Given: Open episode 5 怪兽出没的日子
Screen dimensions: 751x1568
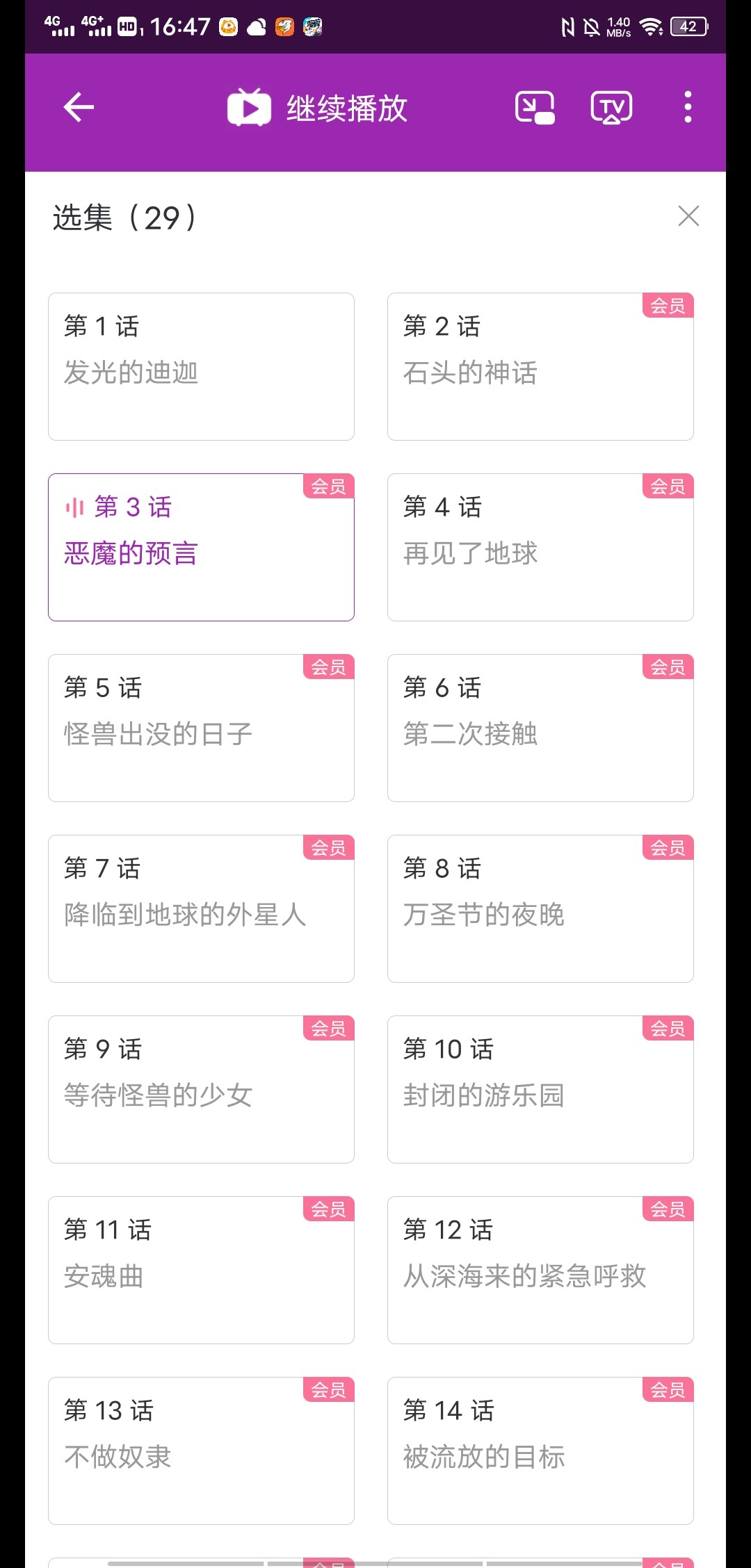Looking at the screenshot, I should point(201,728).
